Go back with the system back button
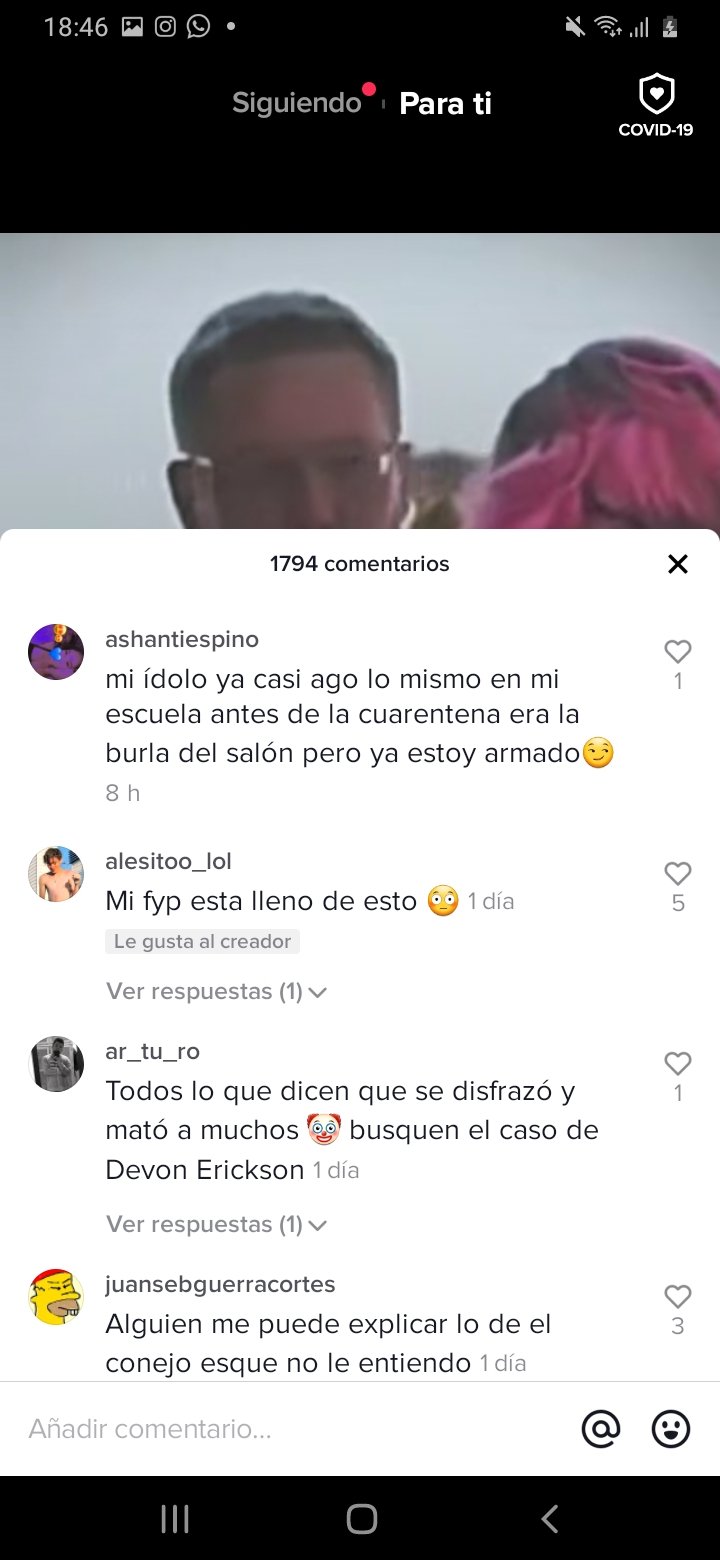Image resolution: width=720 pixels, height=1560 pixels. pos(549,1519)
